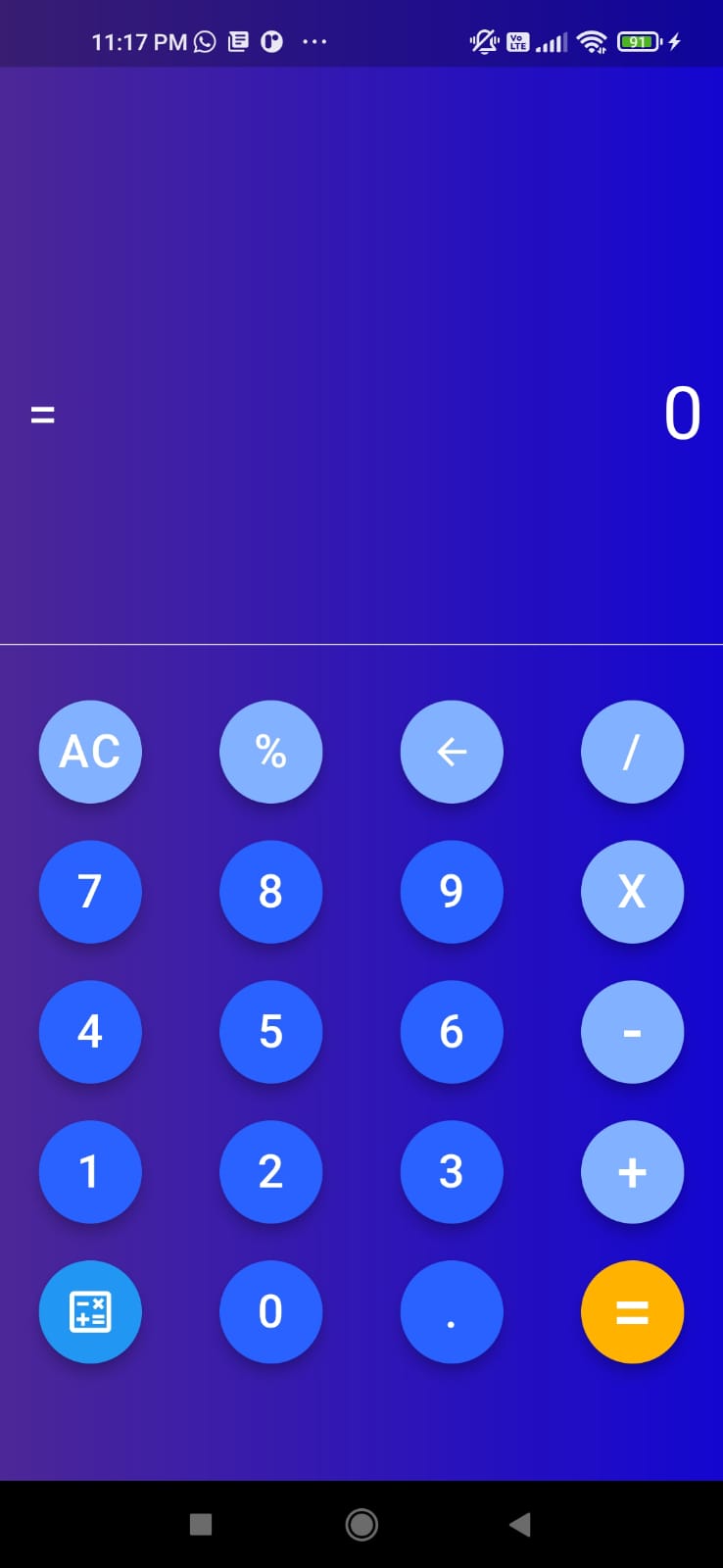The height and width of the screenshot is (1568, 723).
Task: Select the division operator icon
Action: (632, 752)
